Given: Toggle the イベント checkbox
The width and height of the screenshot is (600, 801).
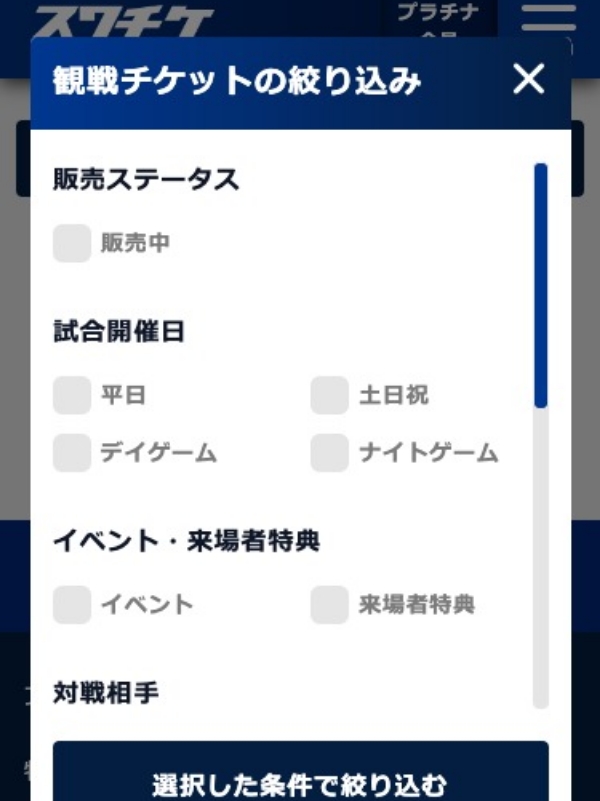Looking at the screenshot, I should pyautogui.click(x=72, y=604).
